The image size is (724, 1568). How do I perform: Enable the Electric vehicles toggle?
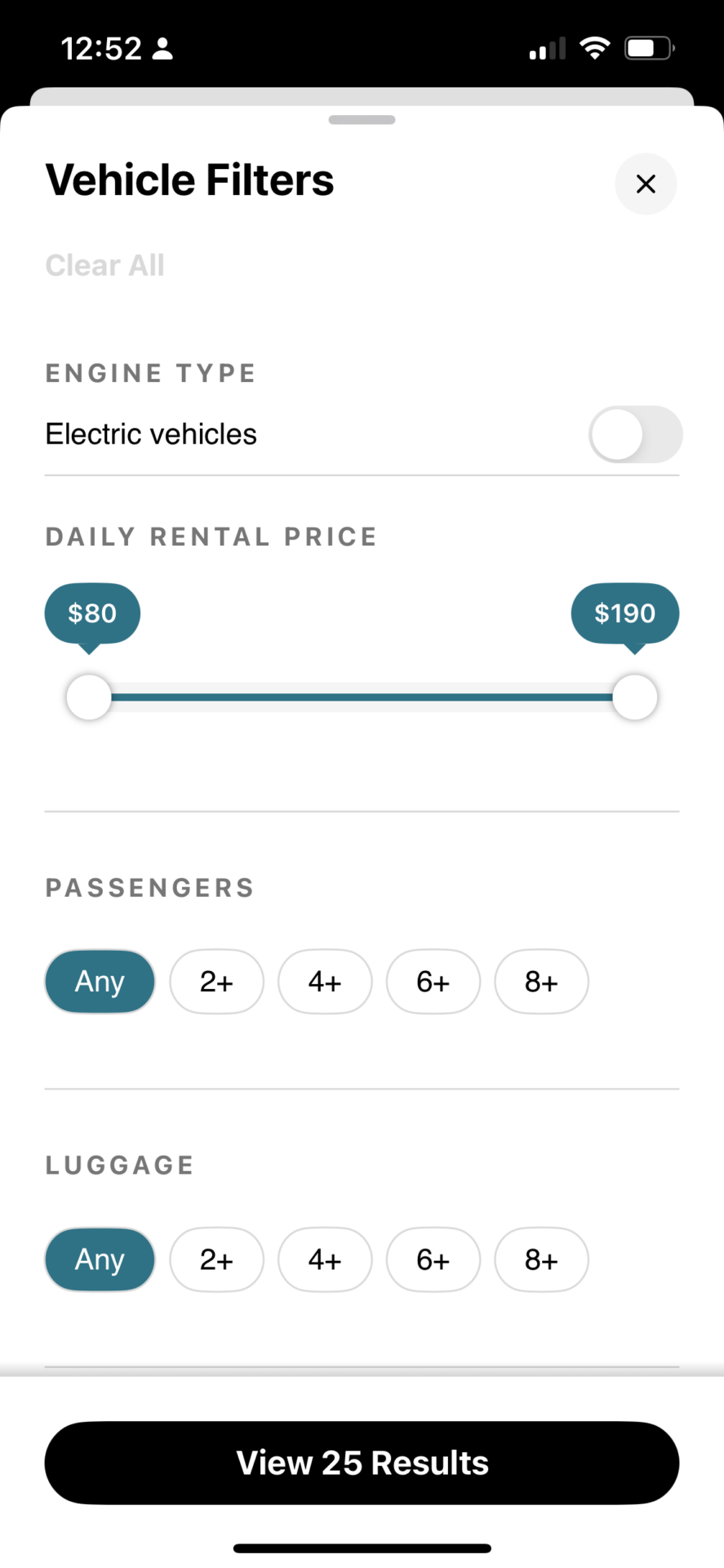[x=635, y=434]
